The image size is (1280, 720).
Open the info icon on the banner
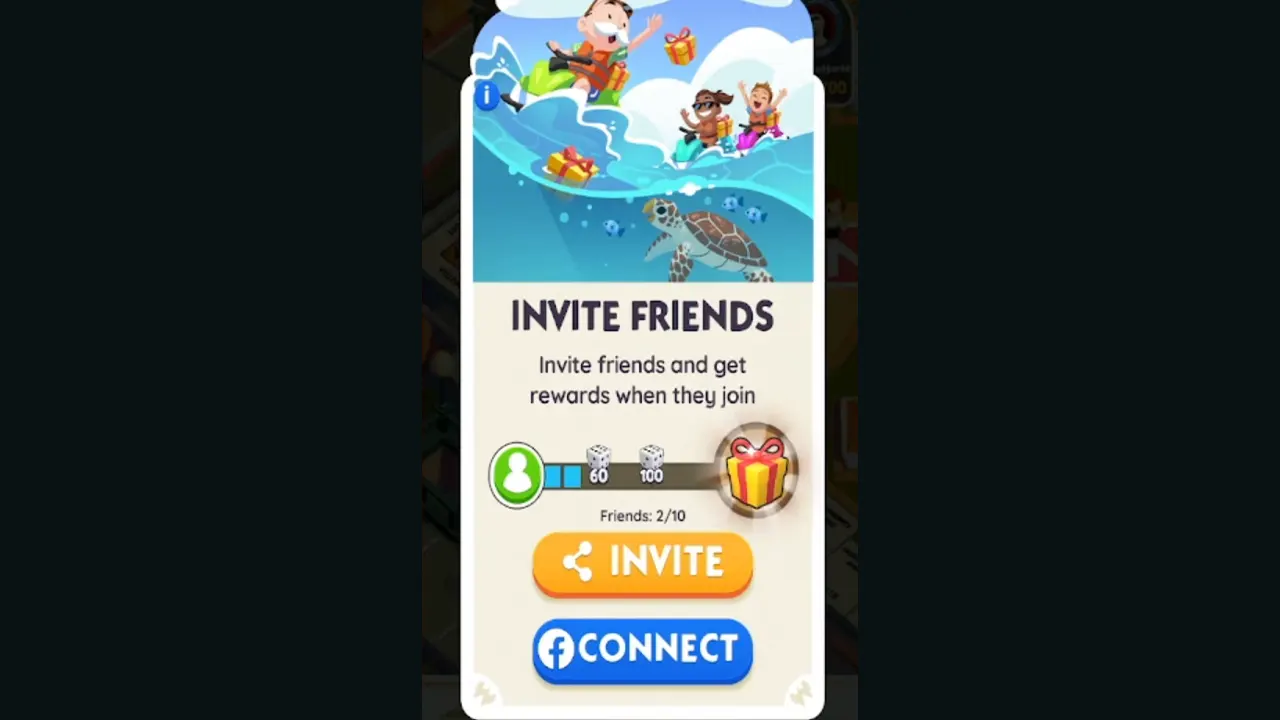coord(486,96)
